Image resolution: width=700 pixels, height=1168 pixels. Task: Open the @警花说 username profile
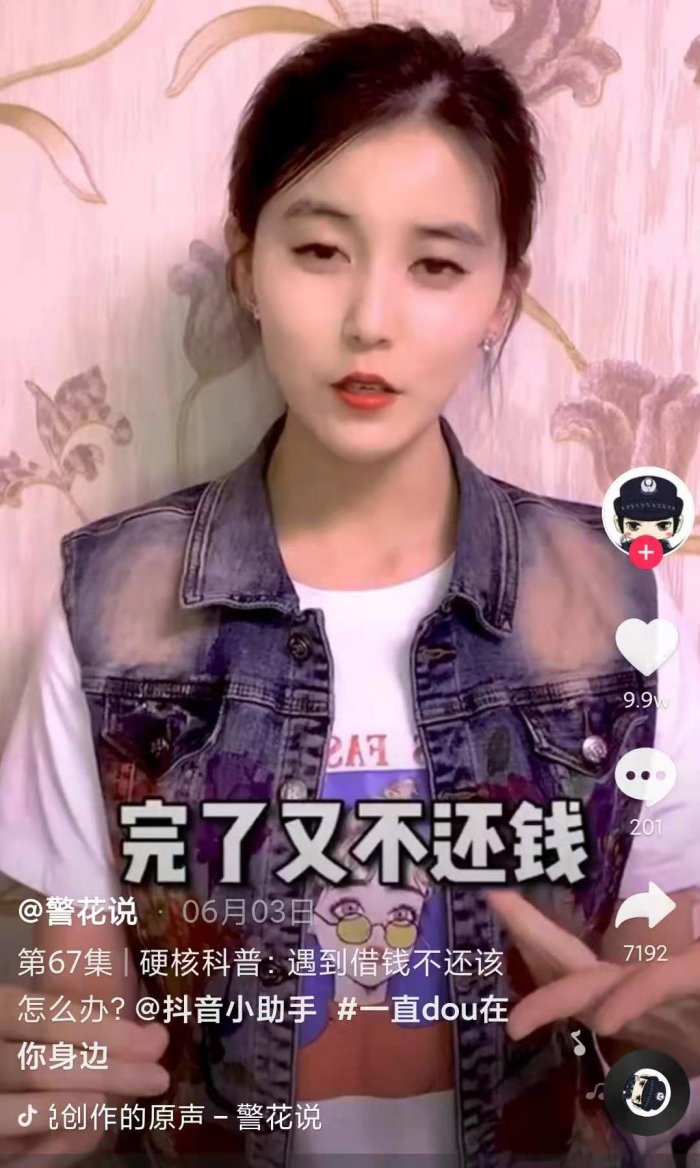point(78,912)
